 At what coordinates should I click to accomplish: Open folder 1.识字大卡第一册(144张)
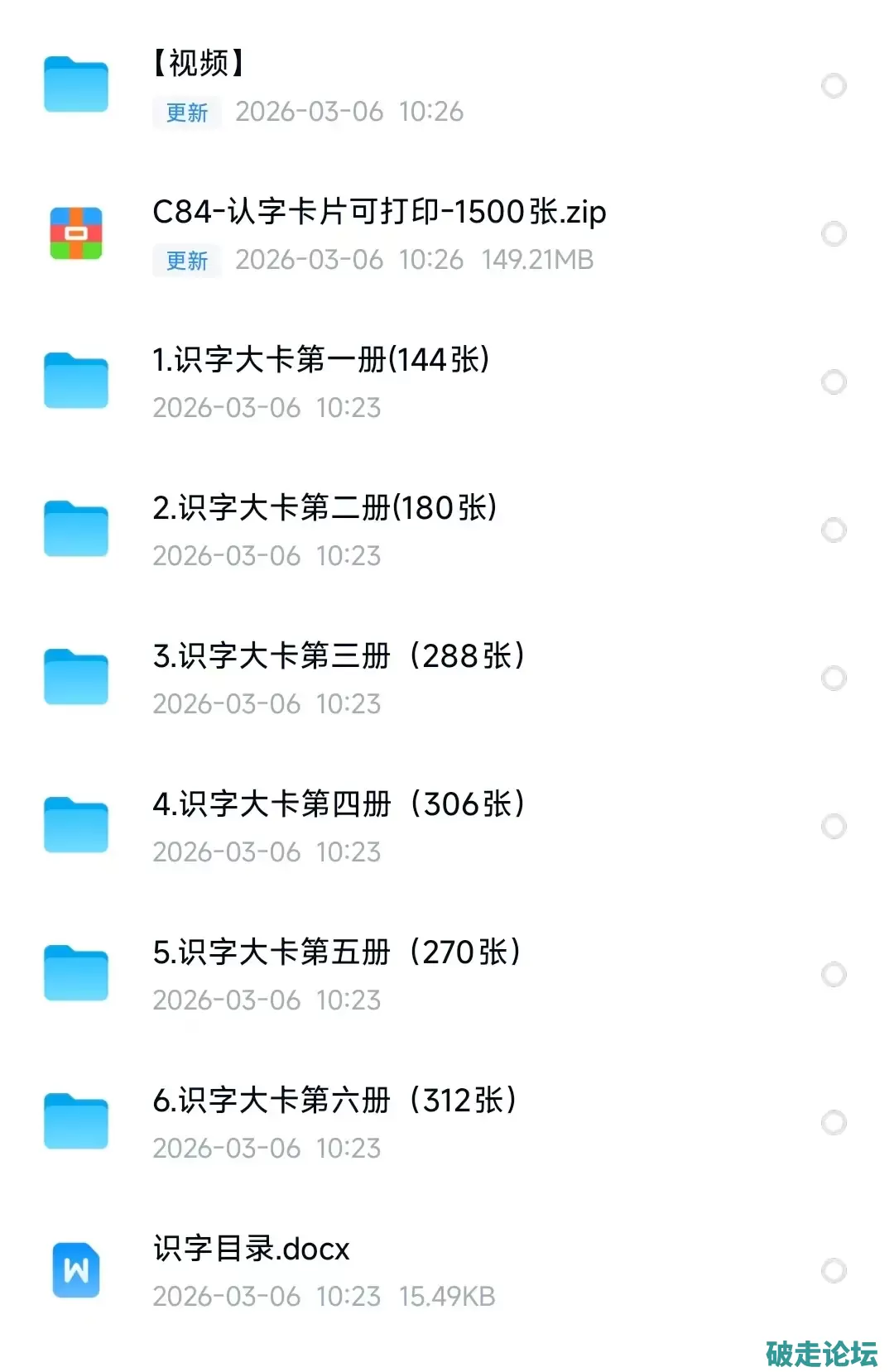[x=321, y=361]
